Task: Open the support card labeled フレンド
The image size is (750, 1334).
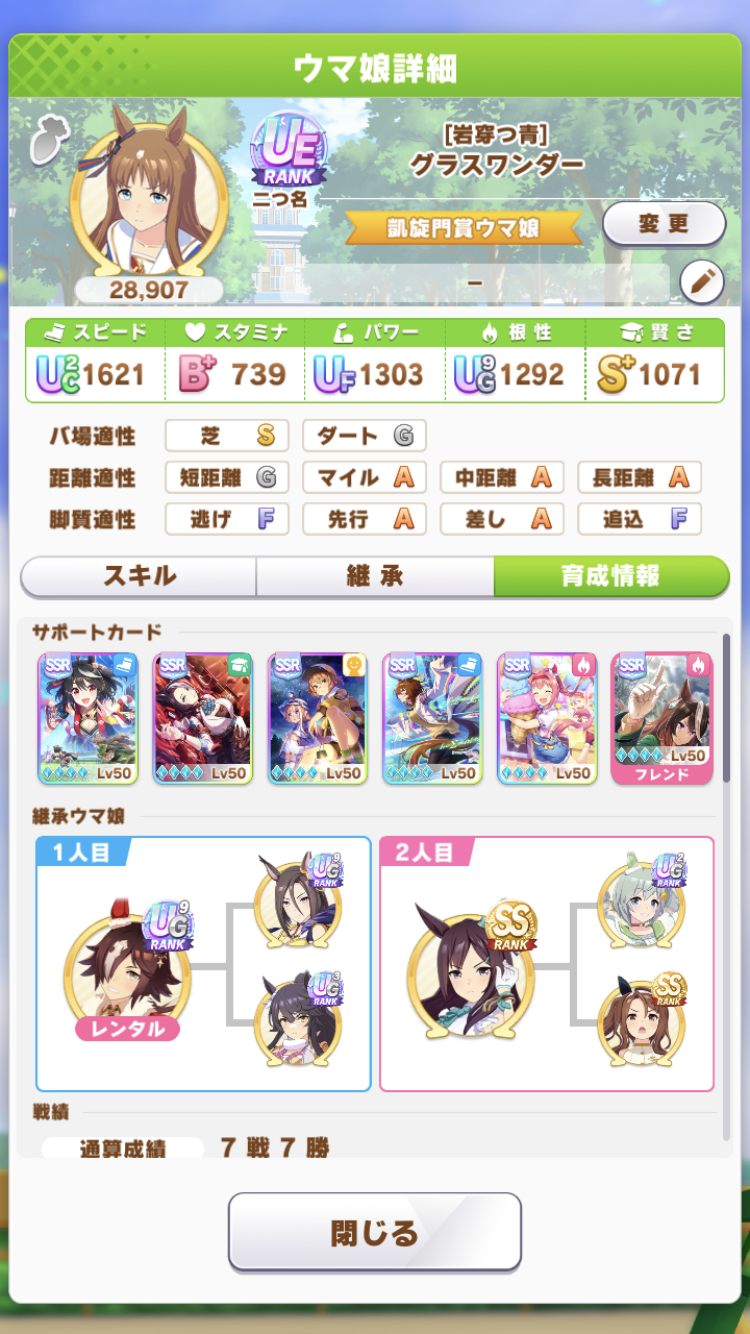Action: (x=662, y=718)
